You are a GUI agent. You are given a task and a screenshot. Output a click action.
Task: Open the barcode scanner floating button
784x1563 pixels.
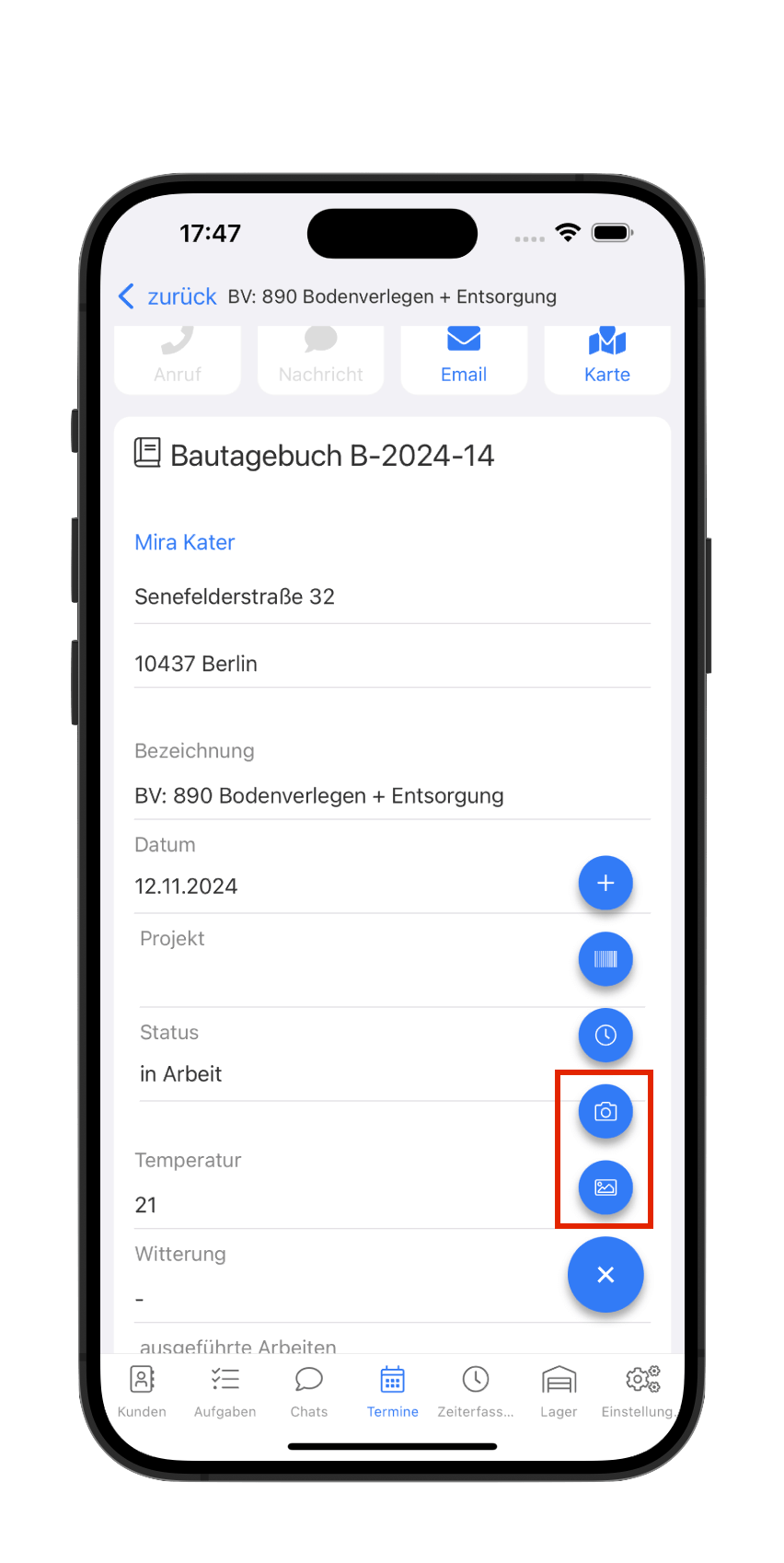605,959
